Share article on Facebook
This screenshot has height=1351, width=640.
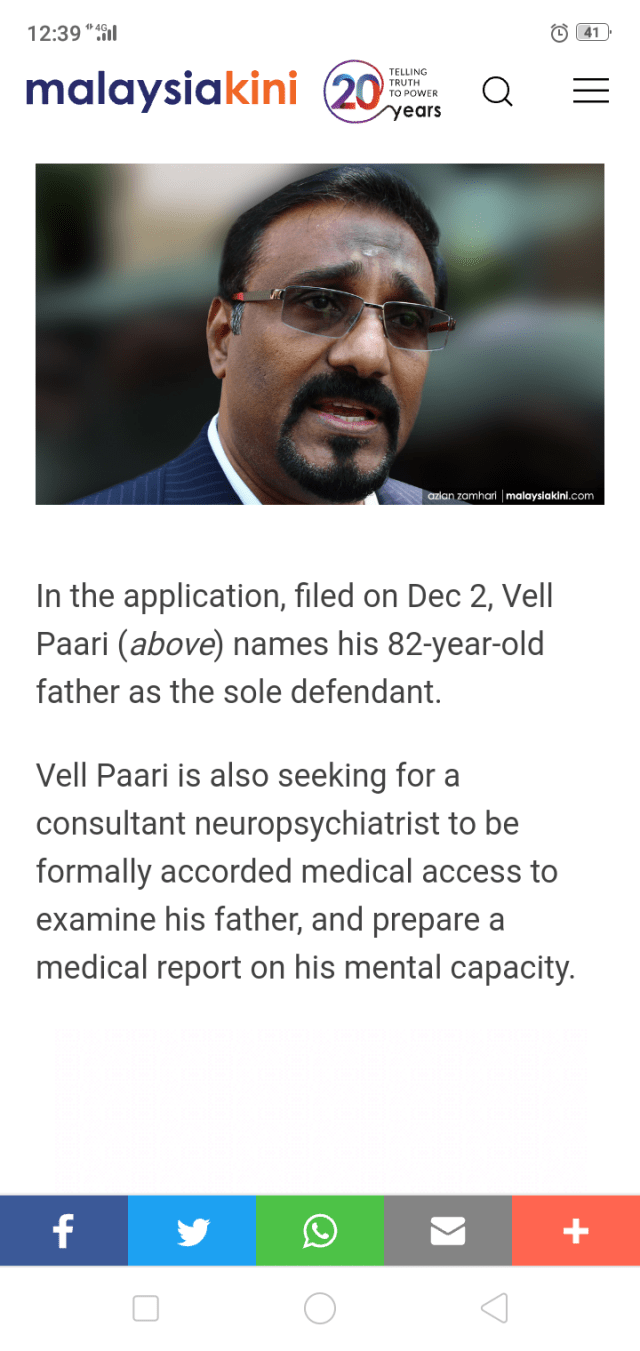tap(64, 1231)
